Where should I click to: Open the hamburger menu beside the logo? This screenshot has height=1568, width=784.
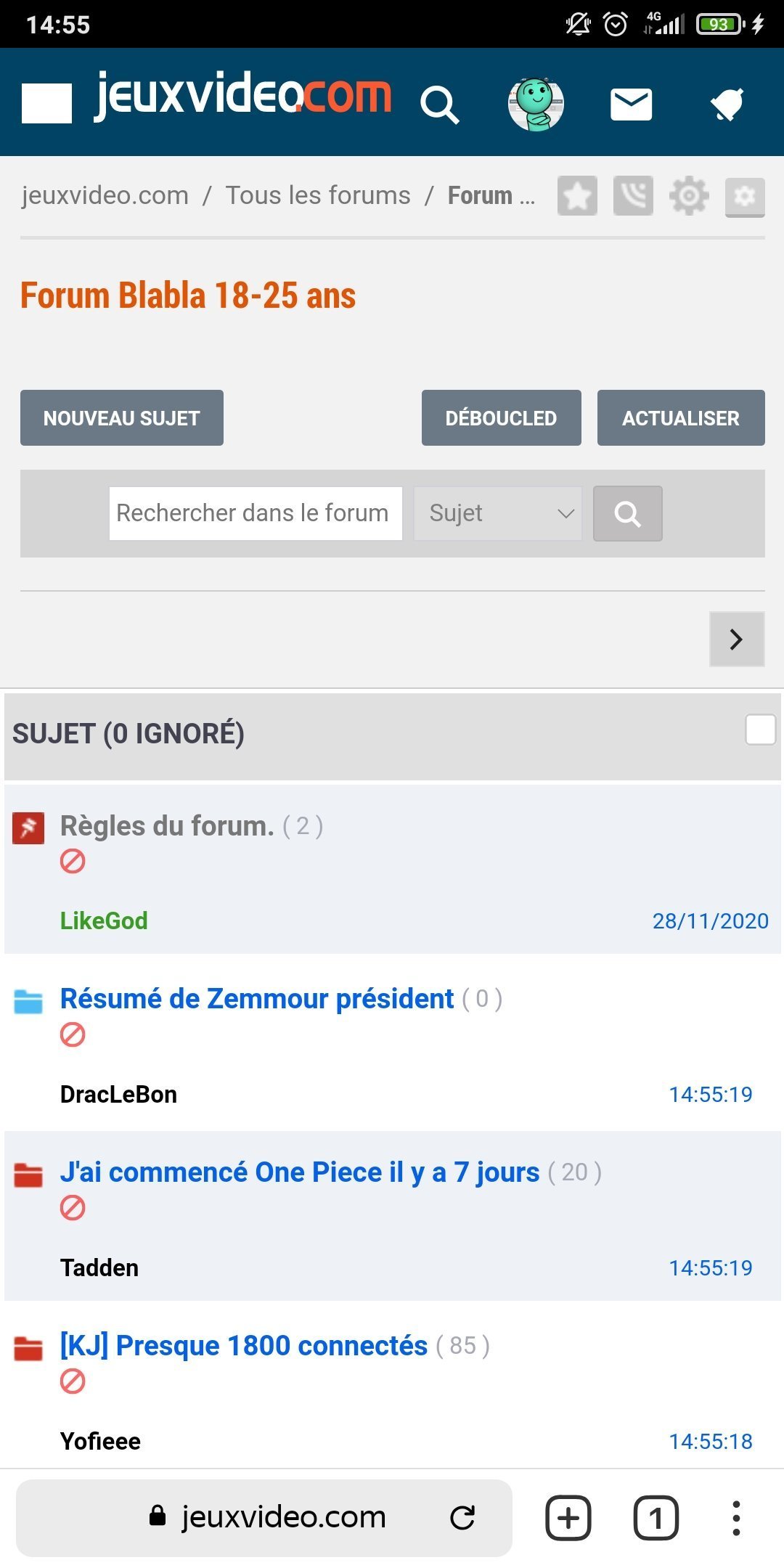pyautogui.click(x=46, y=103)
